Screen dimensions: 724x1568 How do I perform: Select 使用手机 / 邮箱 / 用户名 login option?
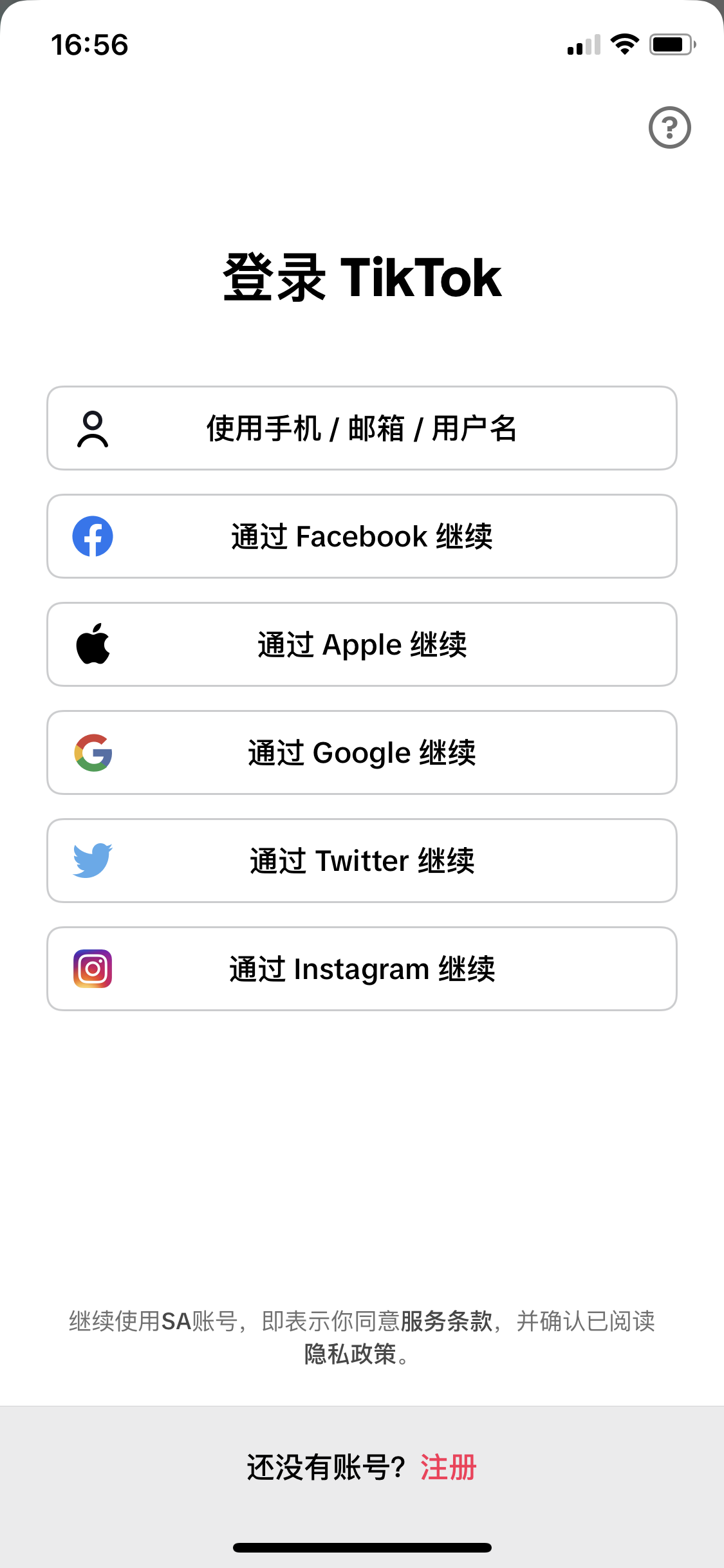pyautogui.click(x=362, y=427)
